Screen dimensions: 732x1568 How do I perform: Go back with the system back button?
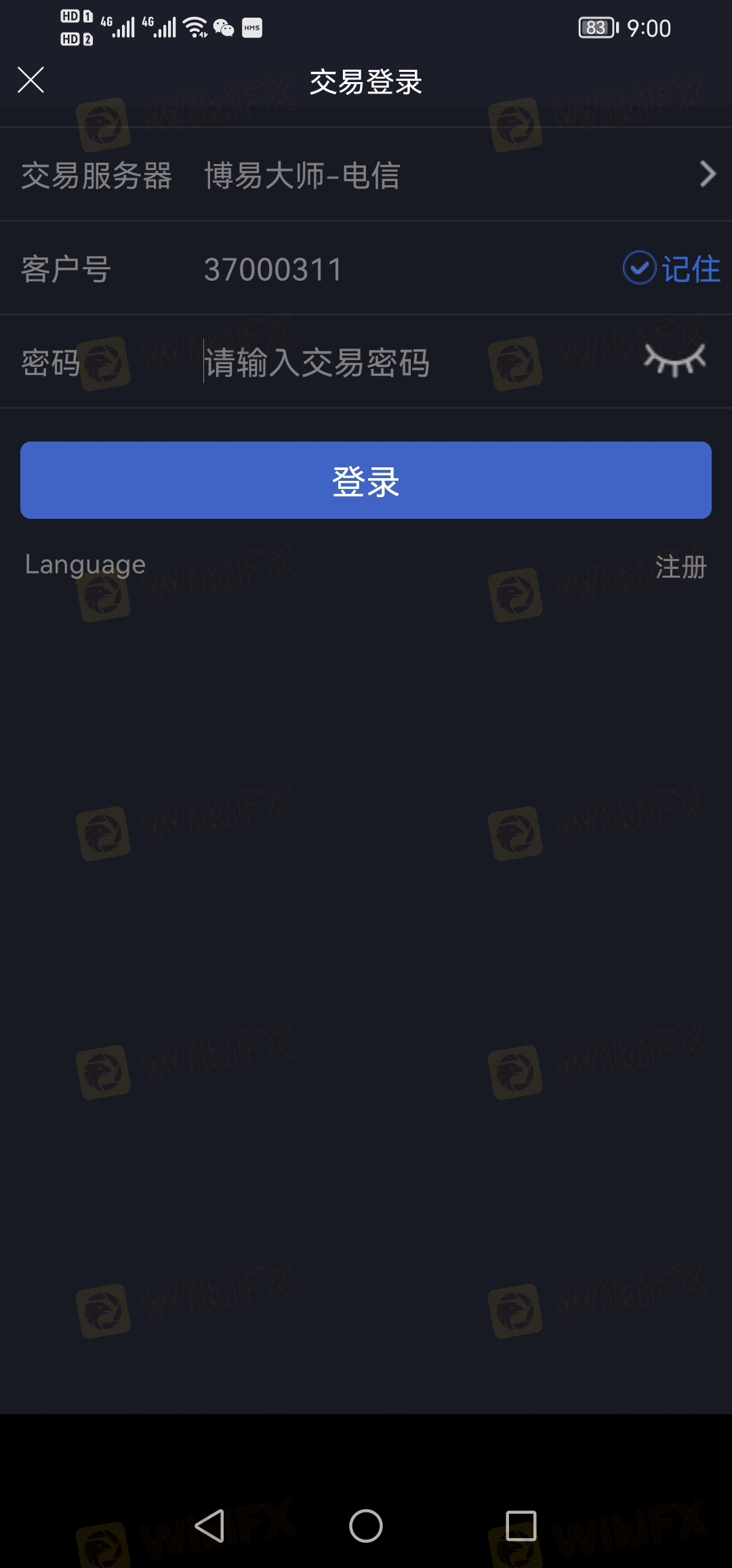(x=210, y=1526)
